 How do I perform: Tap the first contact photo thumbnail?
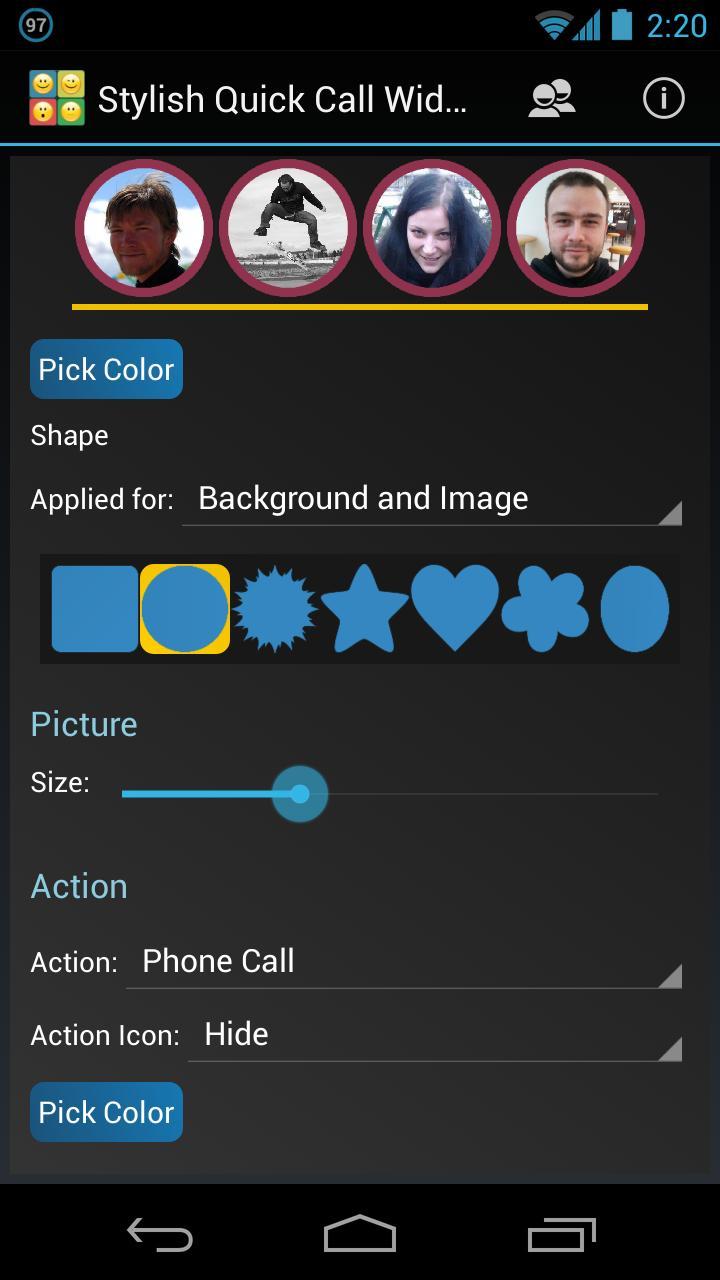(144, 228)
